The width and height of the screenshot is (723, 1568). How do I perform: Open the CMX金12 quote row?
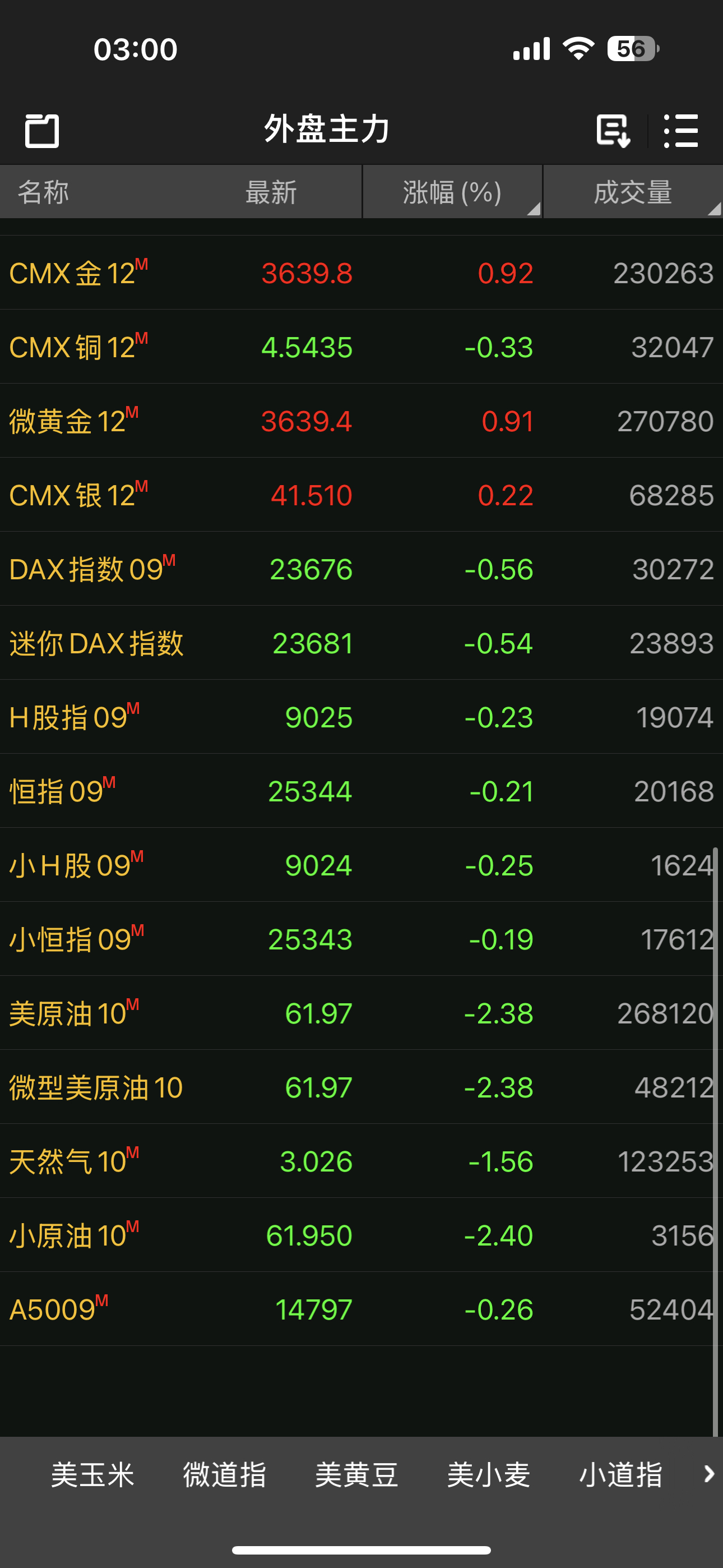(x=361, y=273)
